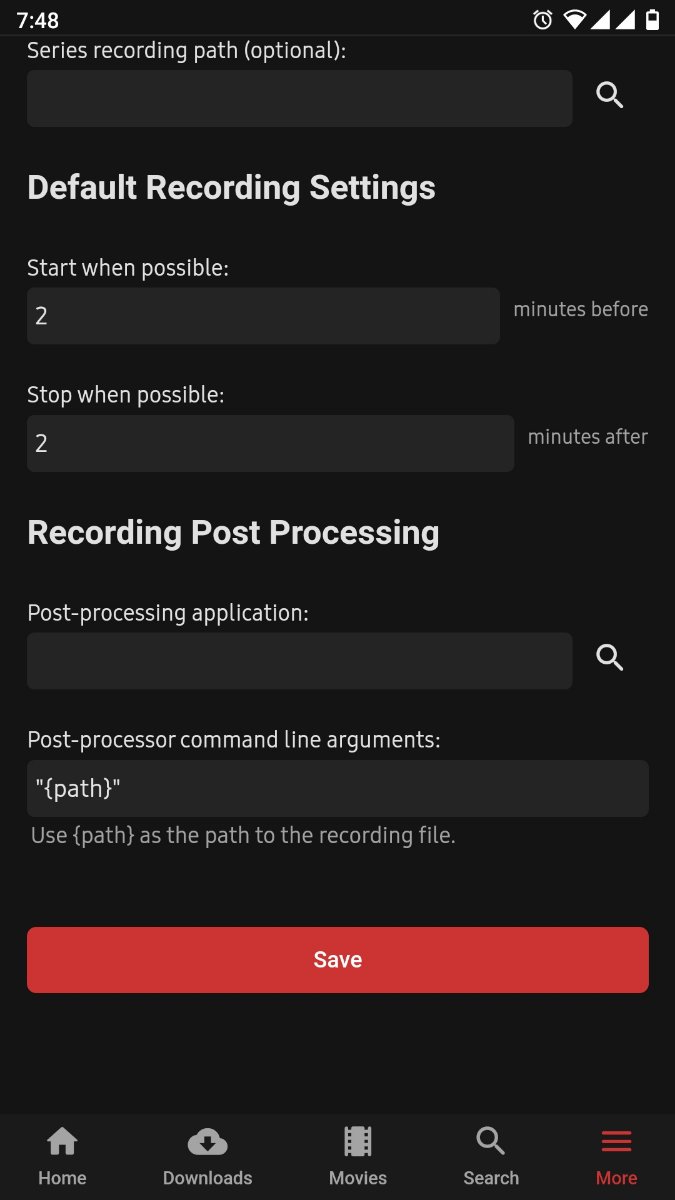
Task: Edit the Stop when possible minutes field
Action: point(270,443)
